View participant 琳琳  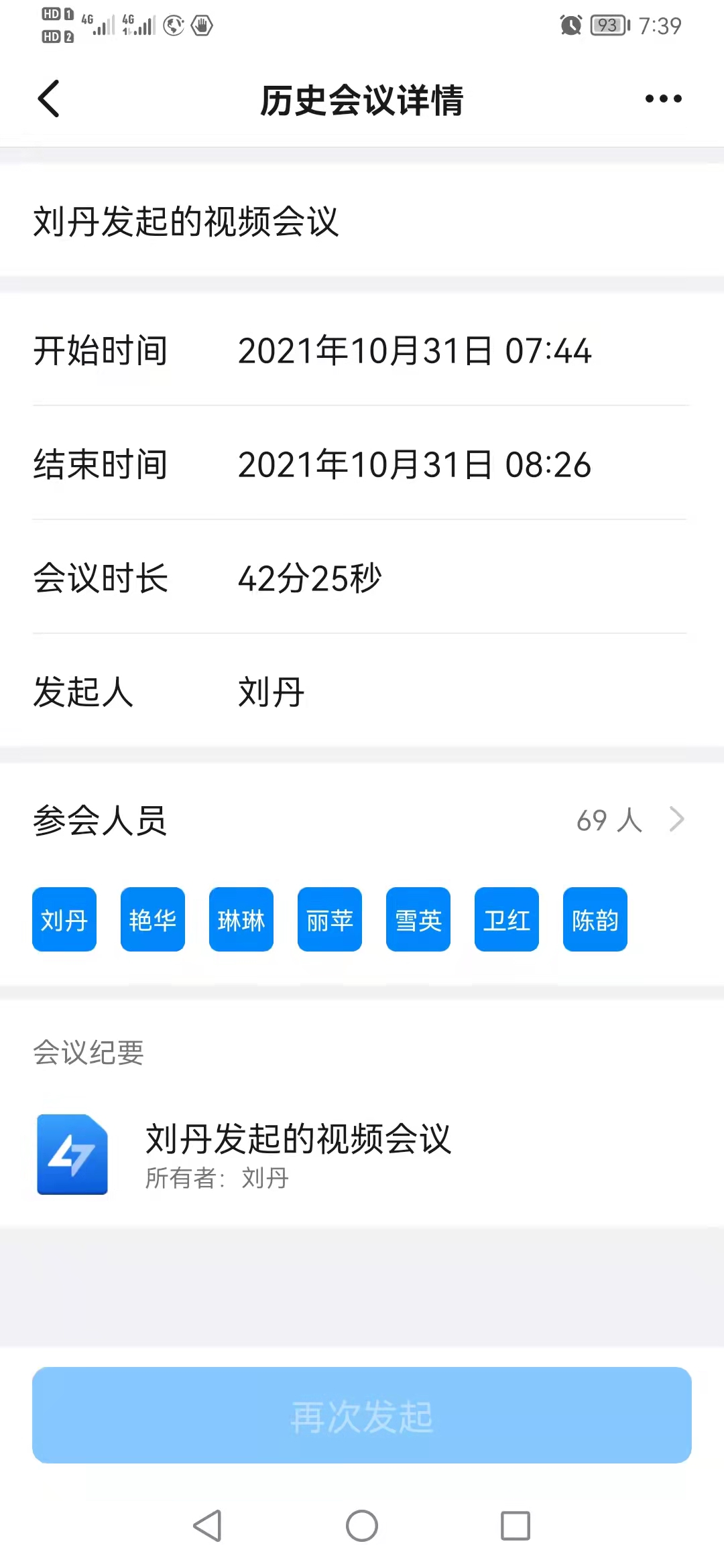point(241,919)
